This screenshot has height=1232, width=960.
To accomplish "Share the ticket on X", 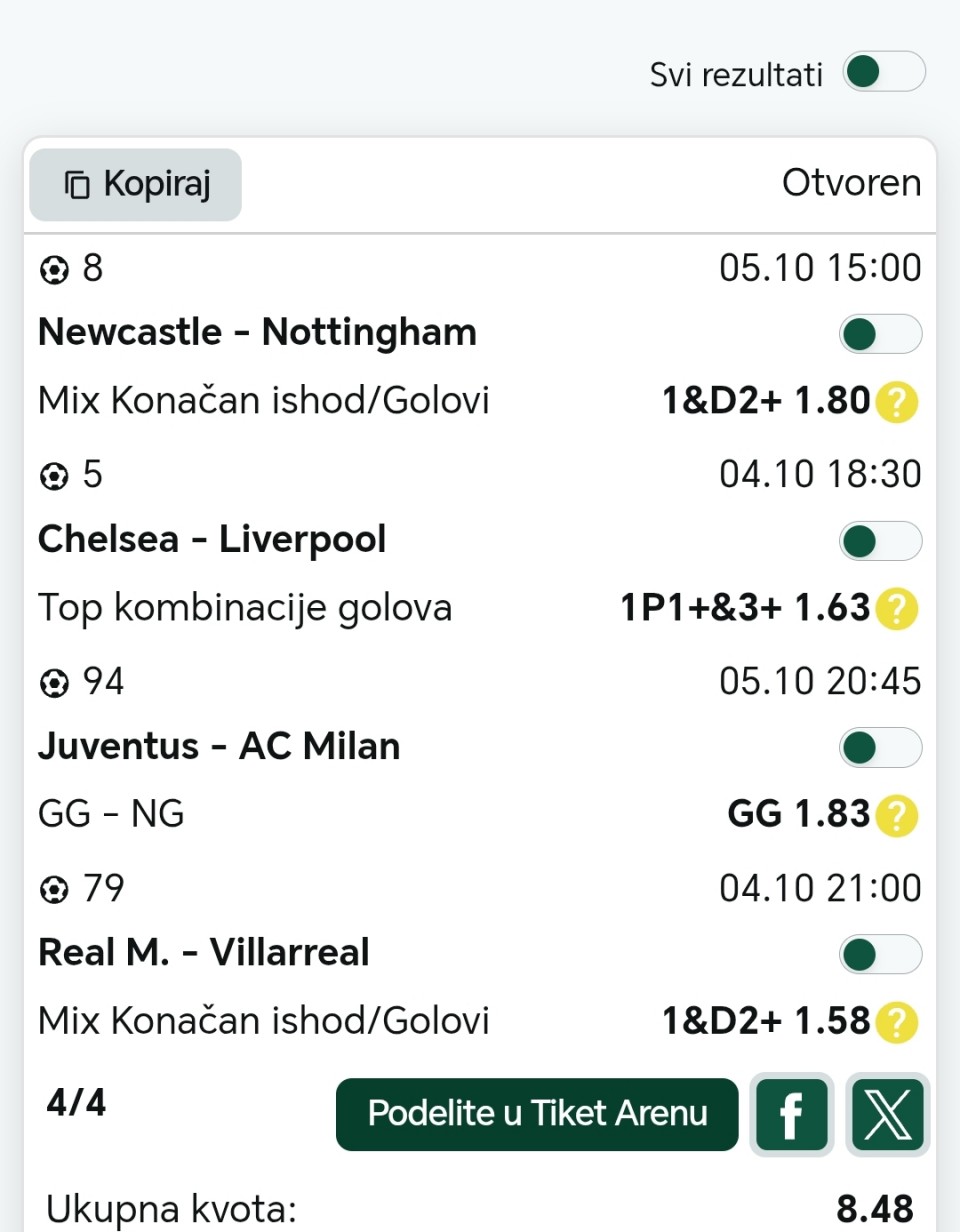I will [887, 1115].
